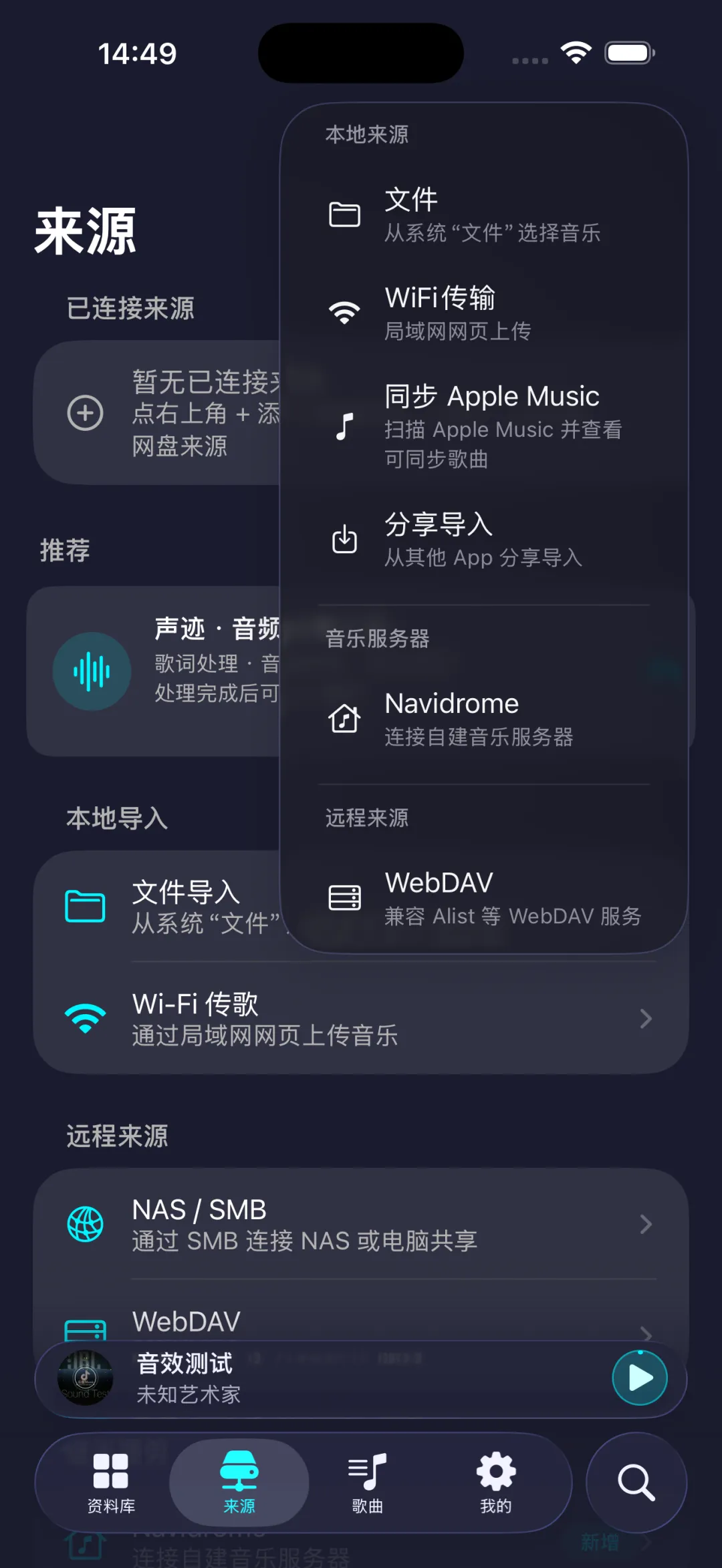Choose 分享导入 in the menu
This screenshot has height=1568, width=722.
(484, 540)
